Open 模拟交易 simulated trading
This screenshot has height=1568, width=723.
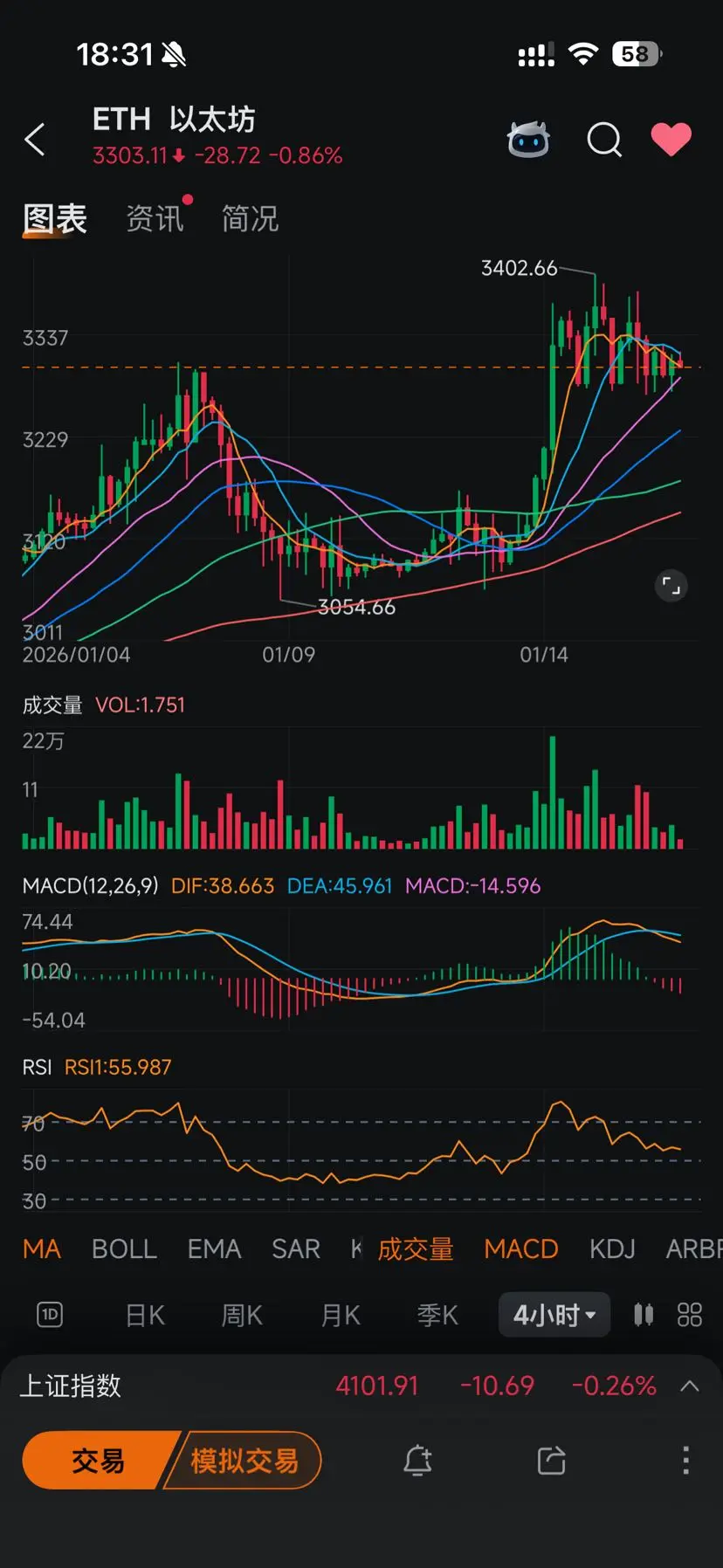point(244,1460)
